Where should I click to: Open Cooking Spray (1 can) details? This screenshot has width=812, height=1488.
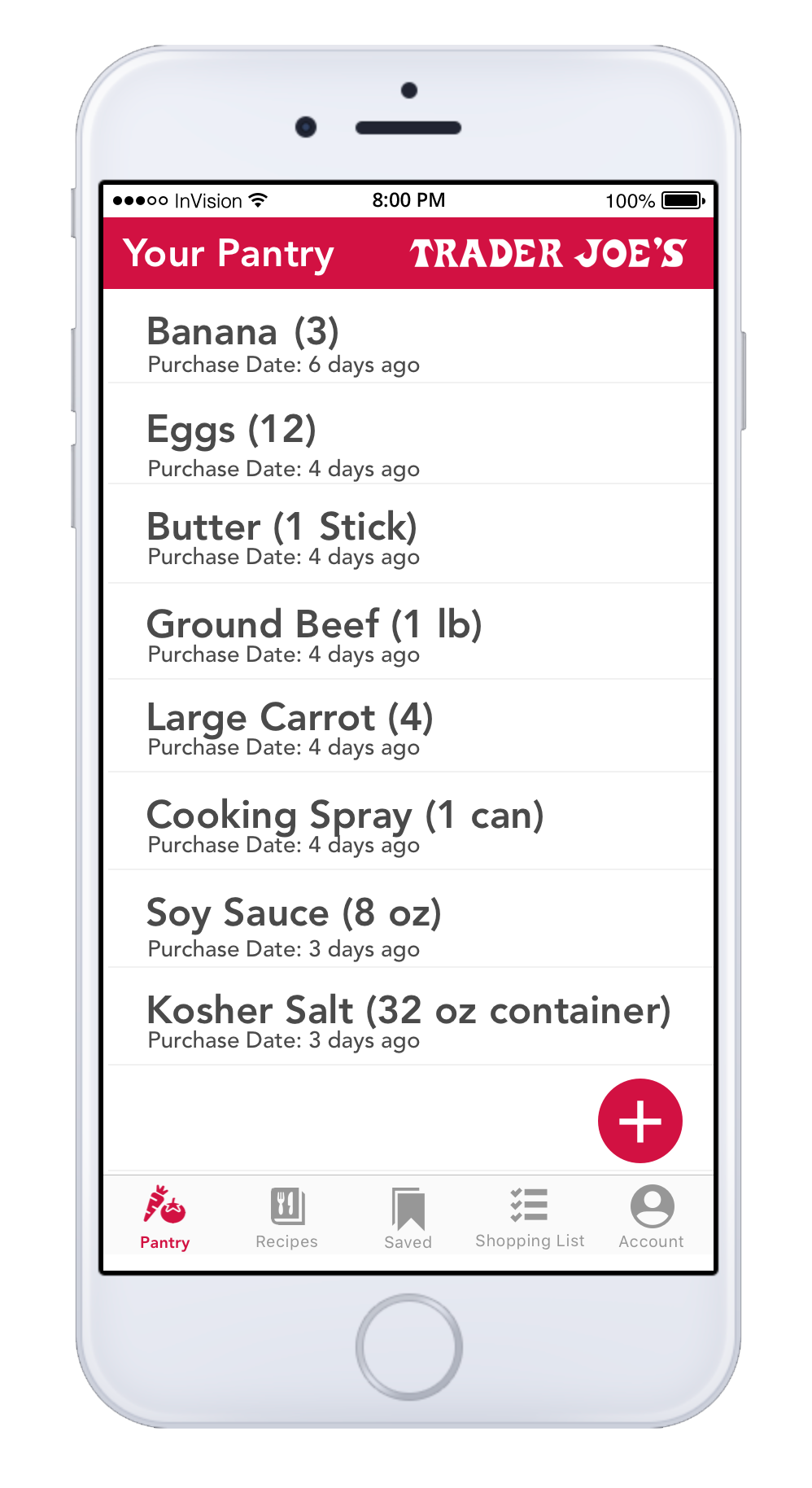[x=410, y=821]
